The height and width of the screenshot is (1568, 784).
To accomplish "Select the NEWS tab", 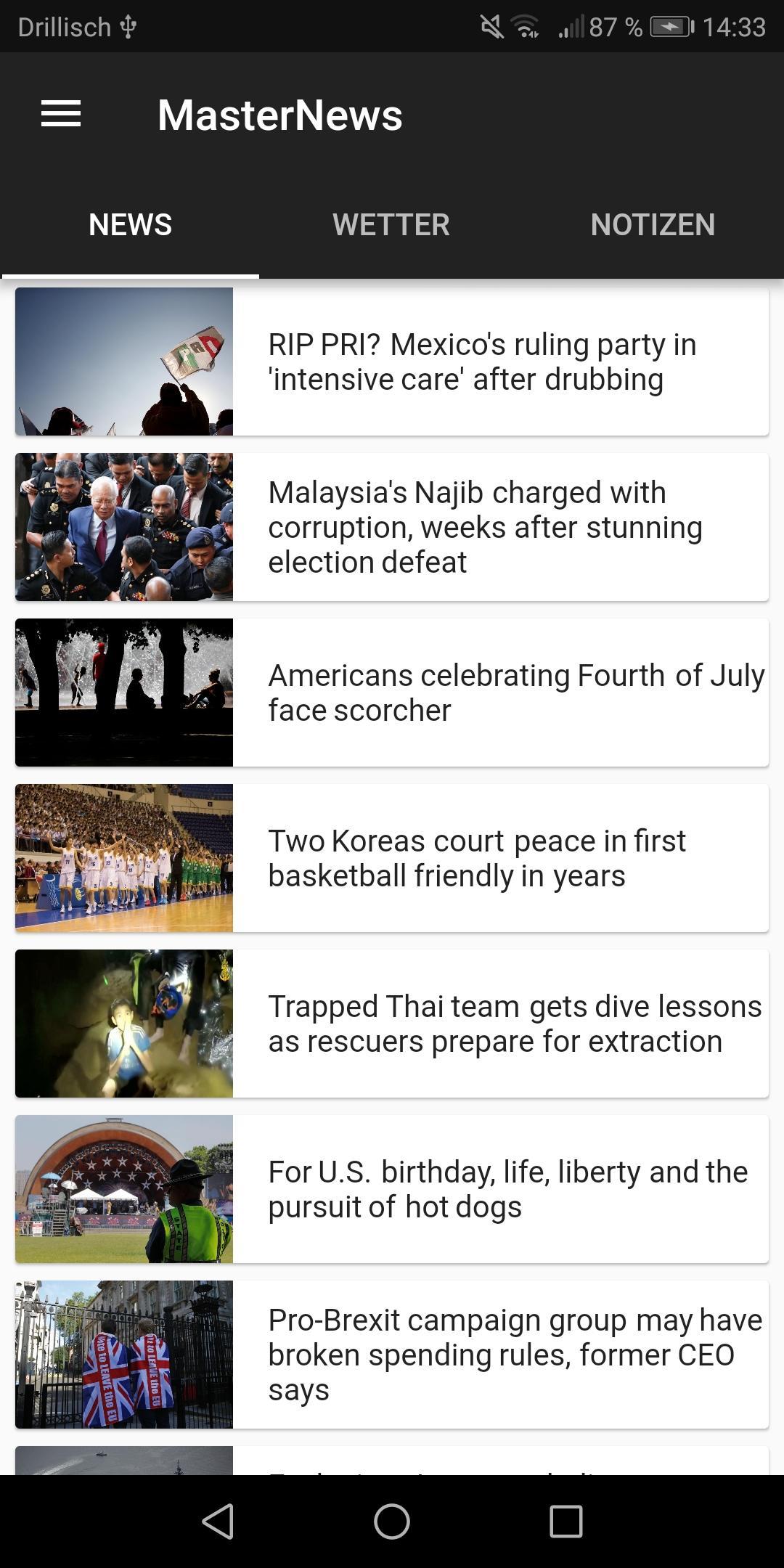I will click(130, 224).
